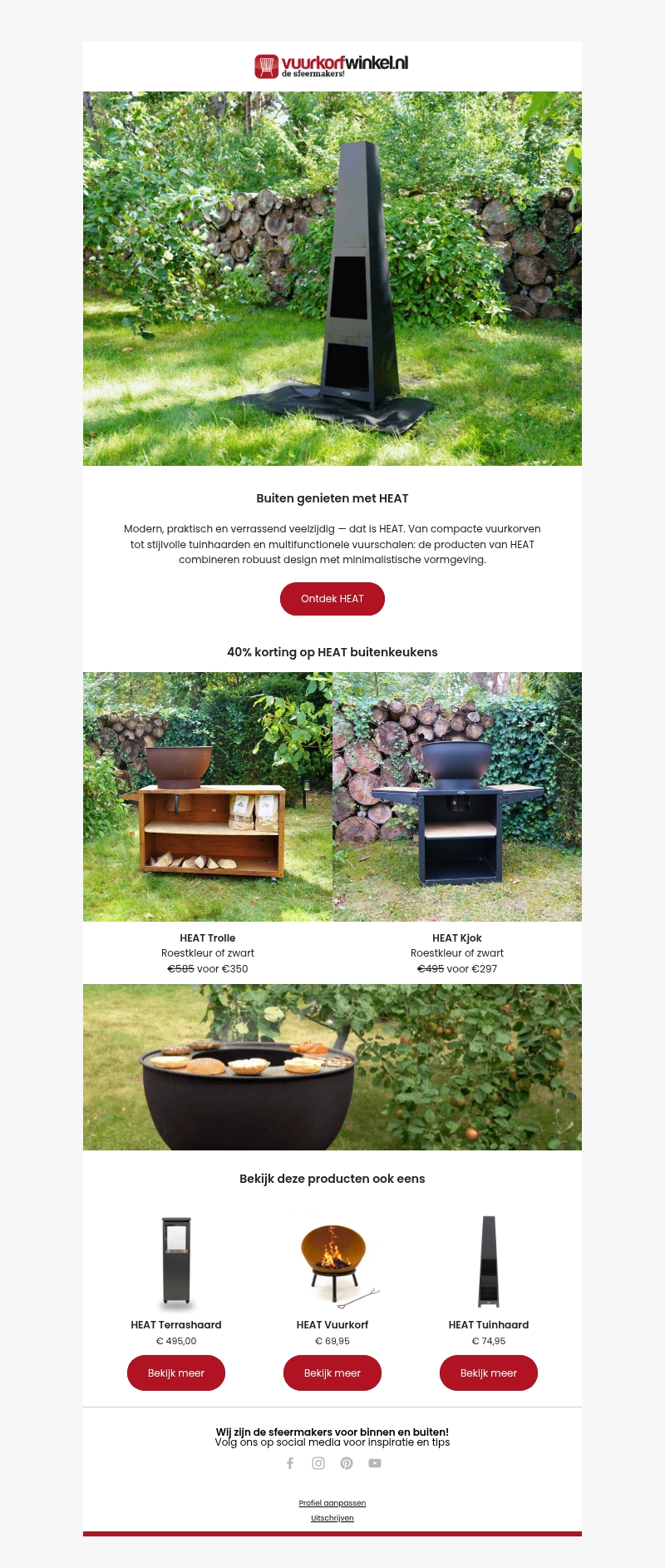665x1568 pixels.
Task: View more about HEAT Terrashaard
Action: click(176, 1373)
